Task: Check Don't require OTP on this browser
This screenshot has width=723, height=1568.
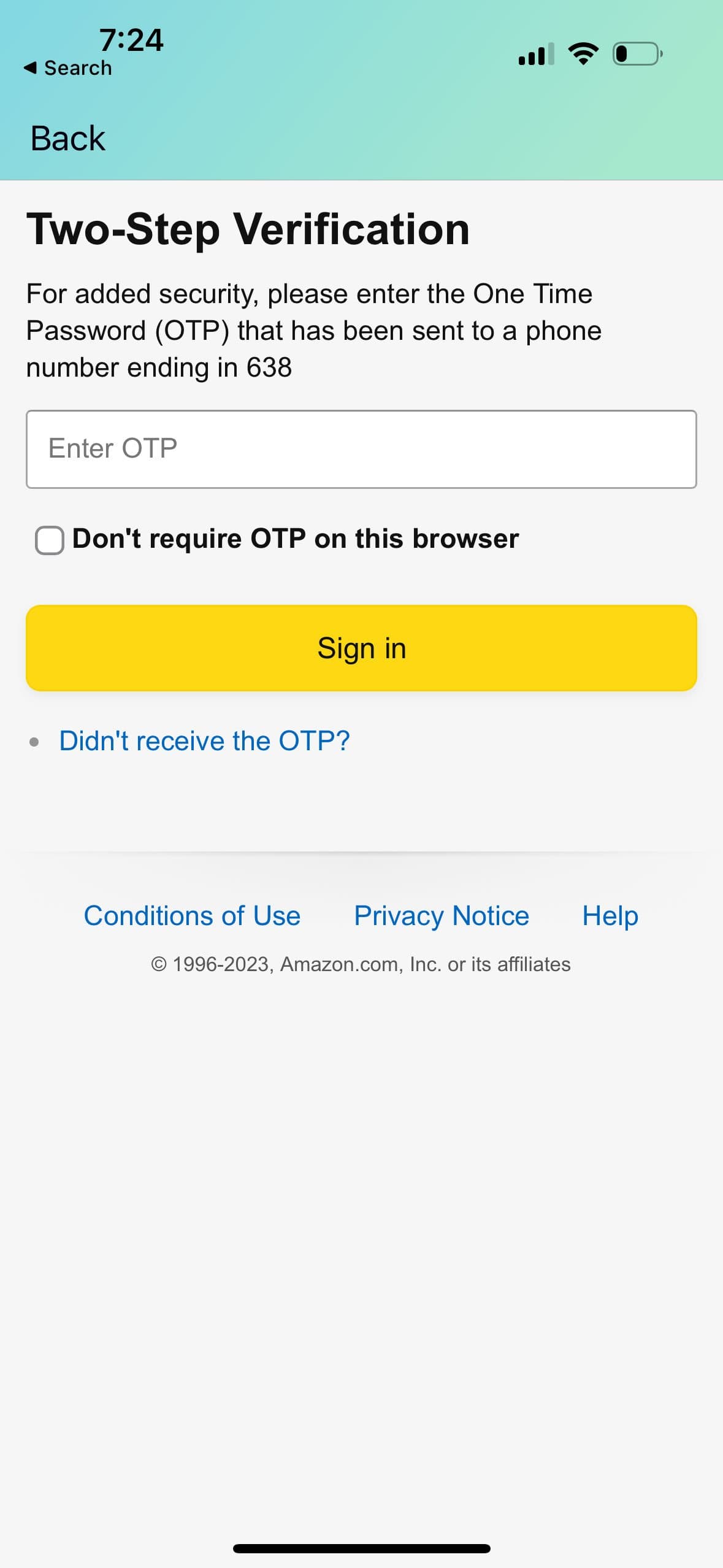Action: coord(50,540)
